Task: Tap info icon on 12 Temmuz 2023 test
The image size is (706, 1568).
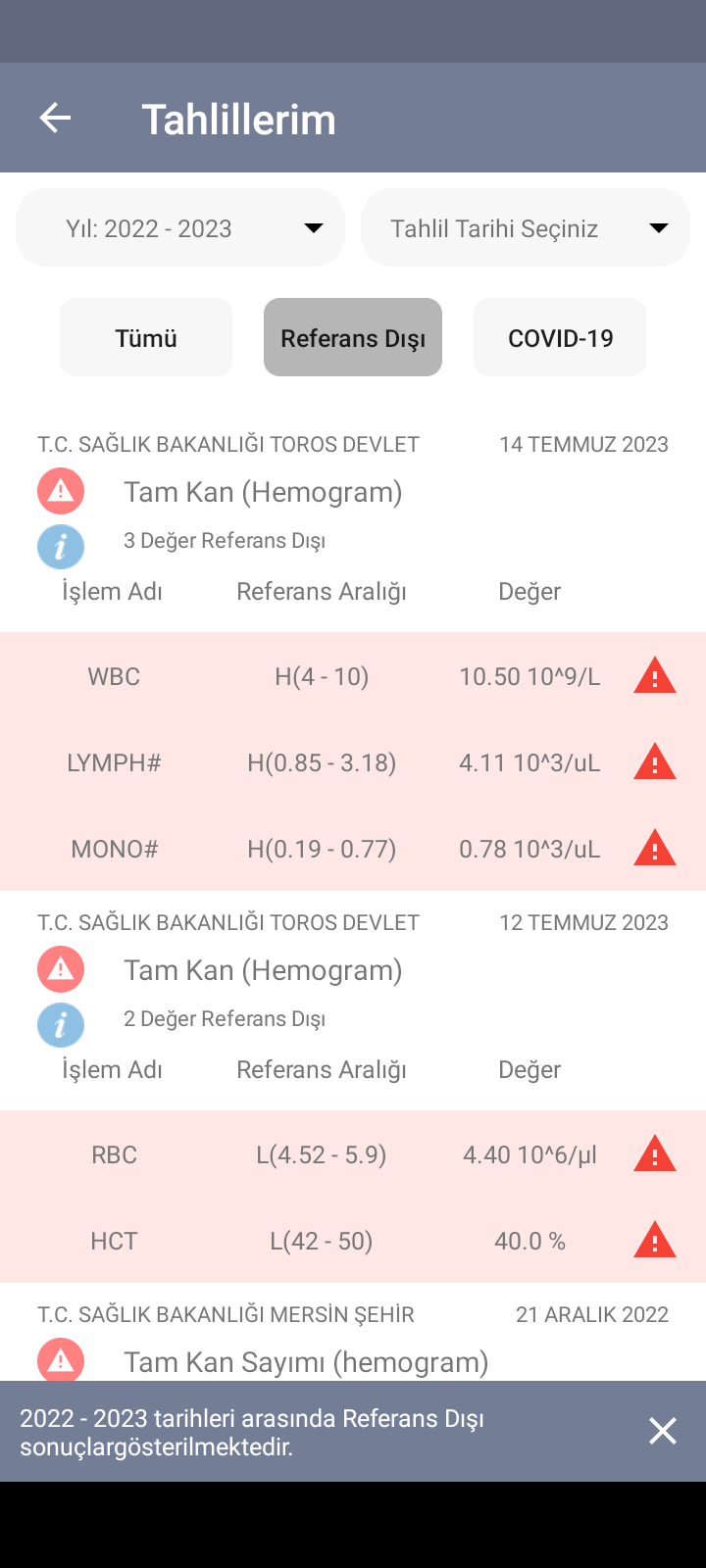Action: coord(61,1024)
